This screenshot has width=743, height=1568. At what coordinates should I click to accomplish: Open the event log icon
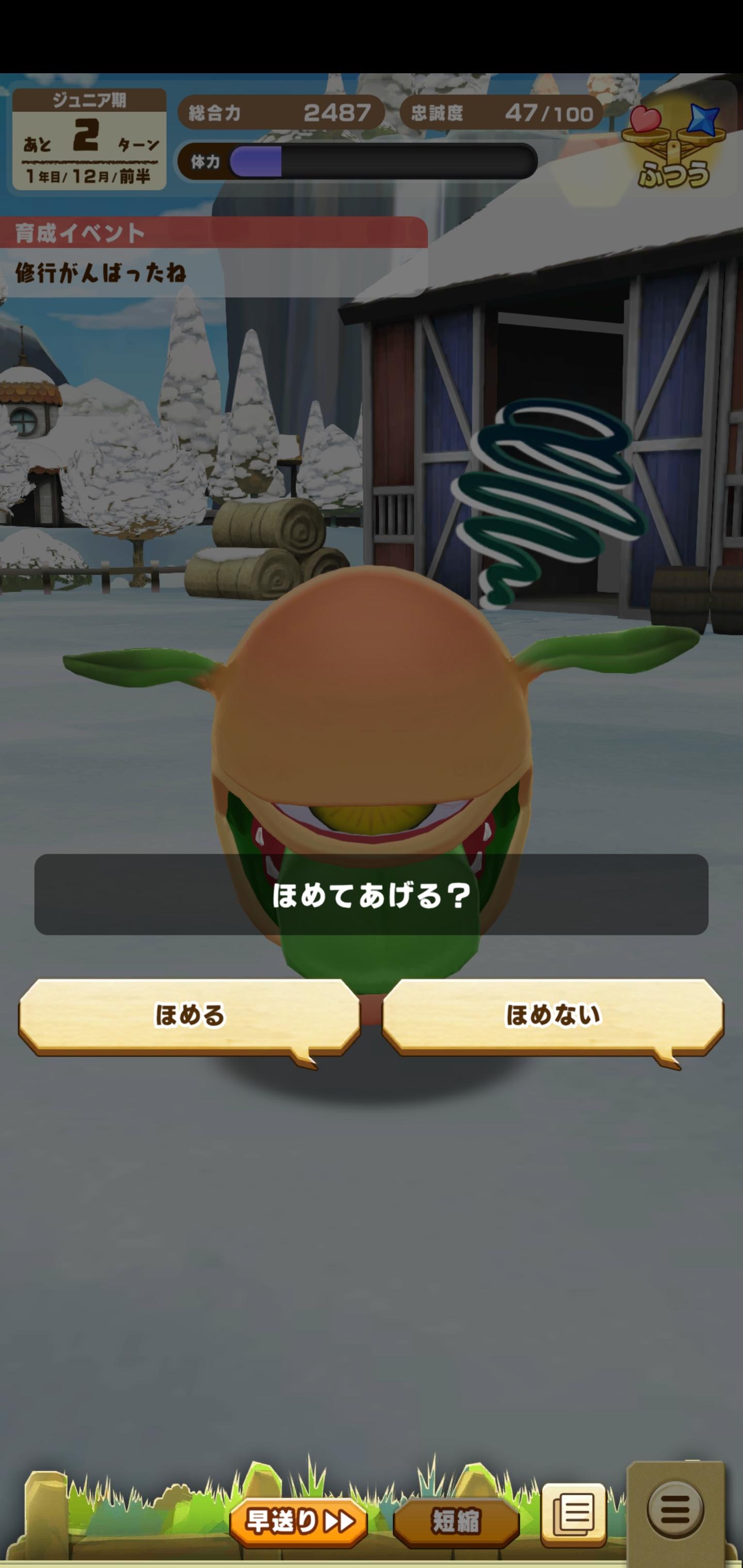573,1514
